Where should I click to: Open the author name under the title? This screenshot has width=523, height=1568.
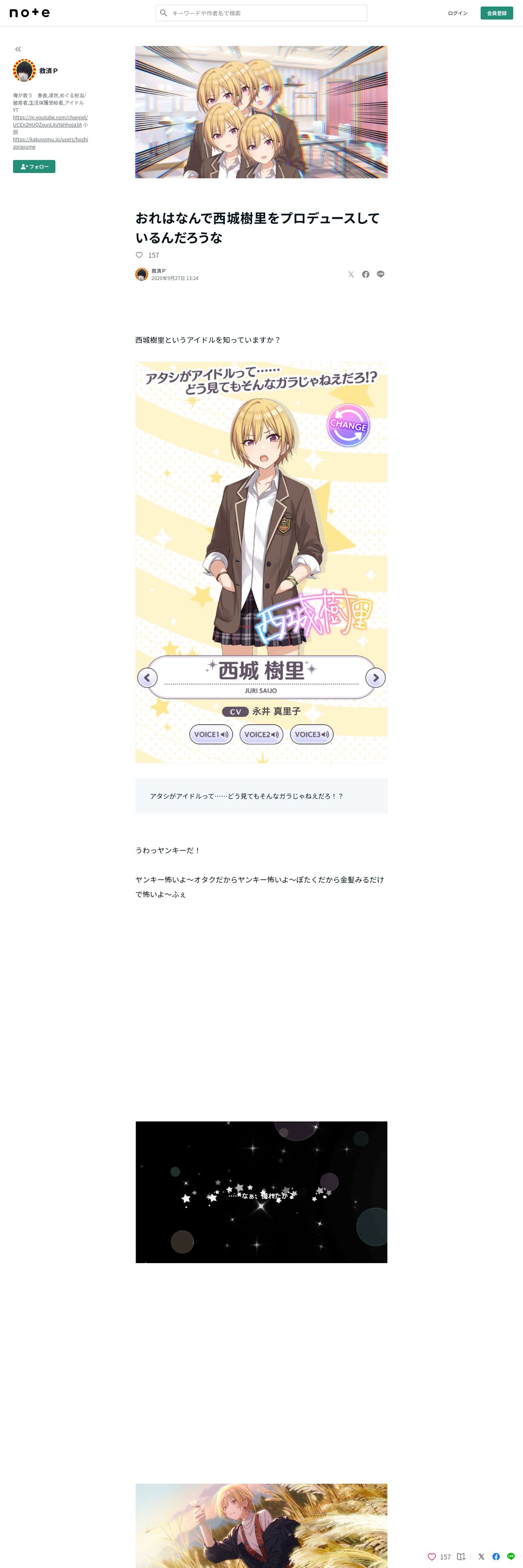click(x=158, y=271)
